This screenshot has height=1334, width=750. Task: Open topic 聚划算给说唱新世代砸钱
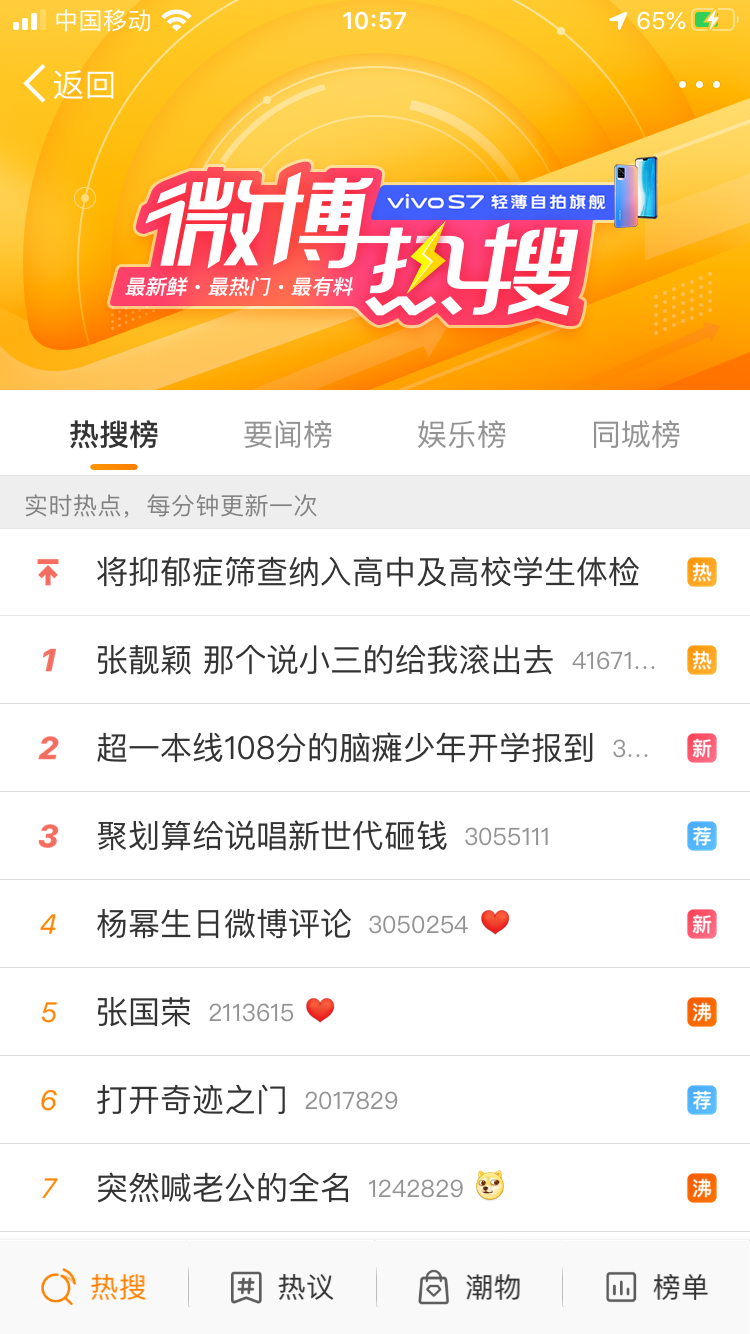pos(272,836)
